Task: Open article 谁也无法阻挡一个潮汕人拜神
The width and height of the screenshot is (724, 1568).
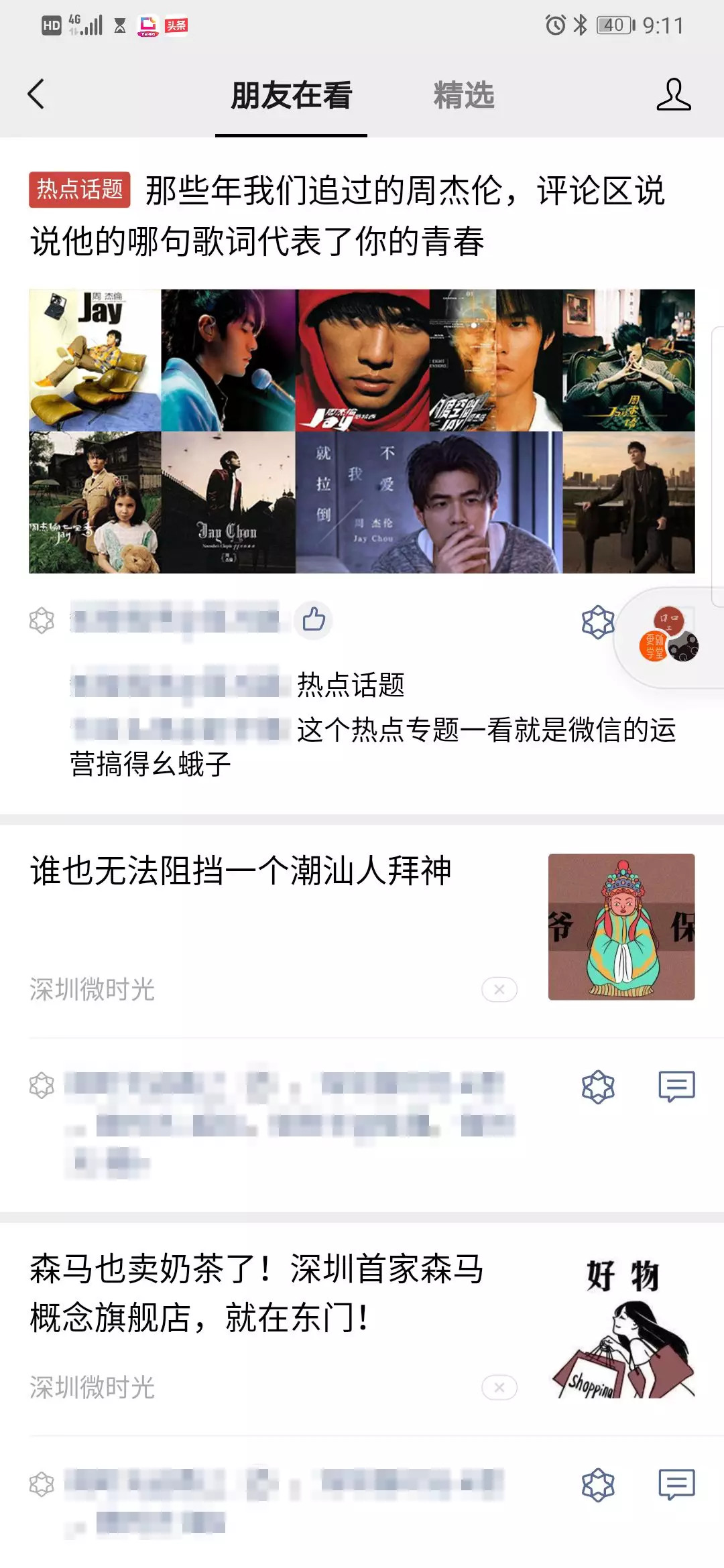Action: click(241, 871)
